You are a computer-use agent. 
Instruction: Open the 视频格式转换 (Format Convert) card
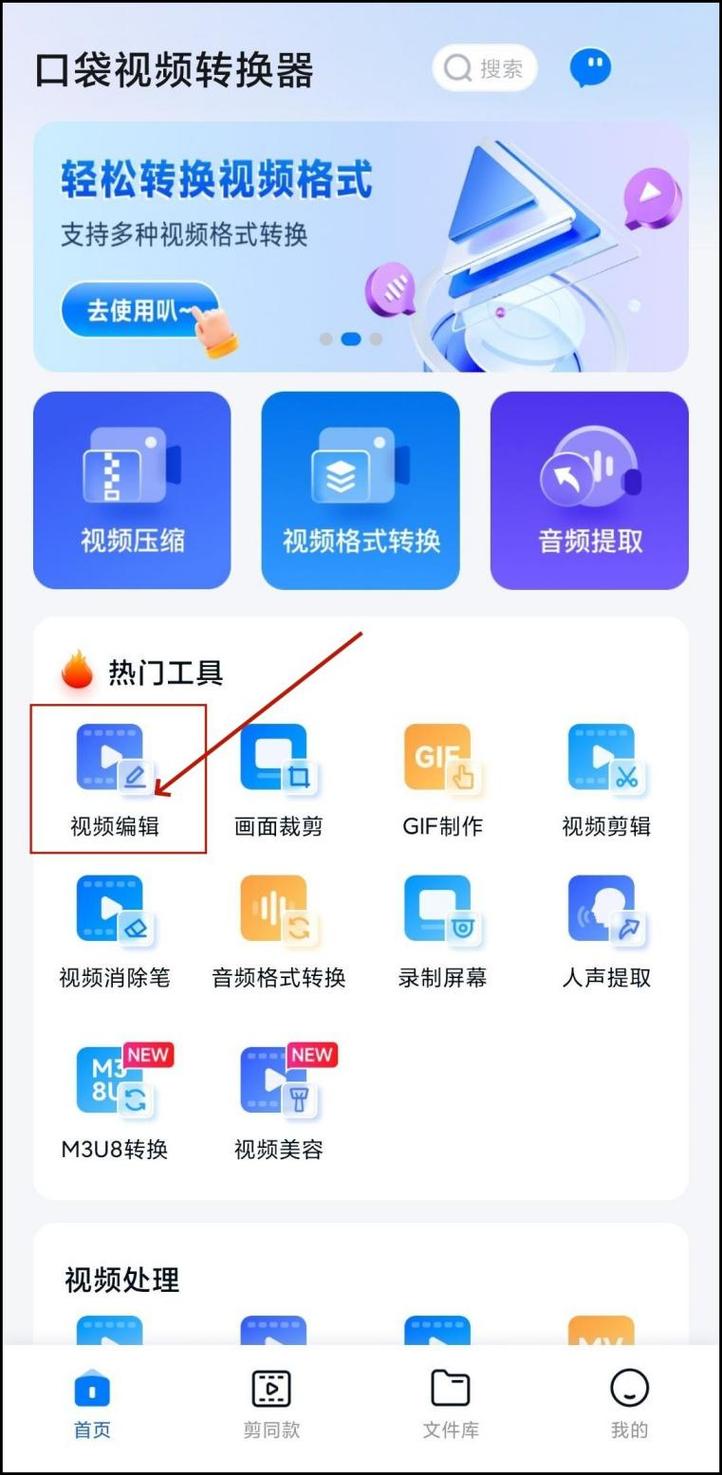tap(360, 489)
